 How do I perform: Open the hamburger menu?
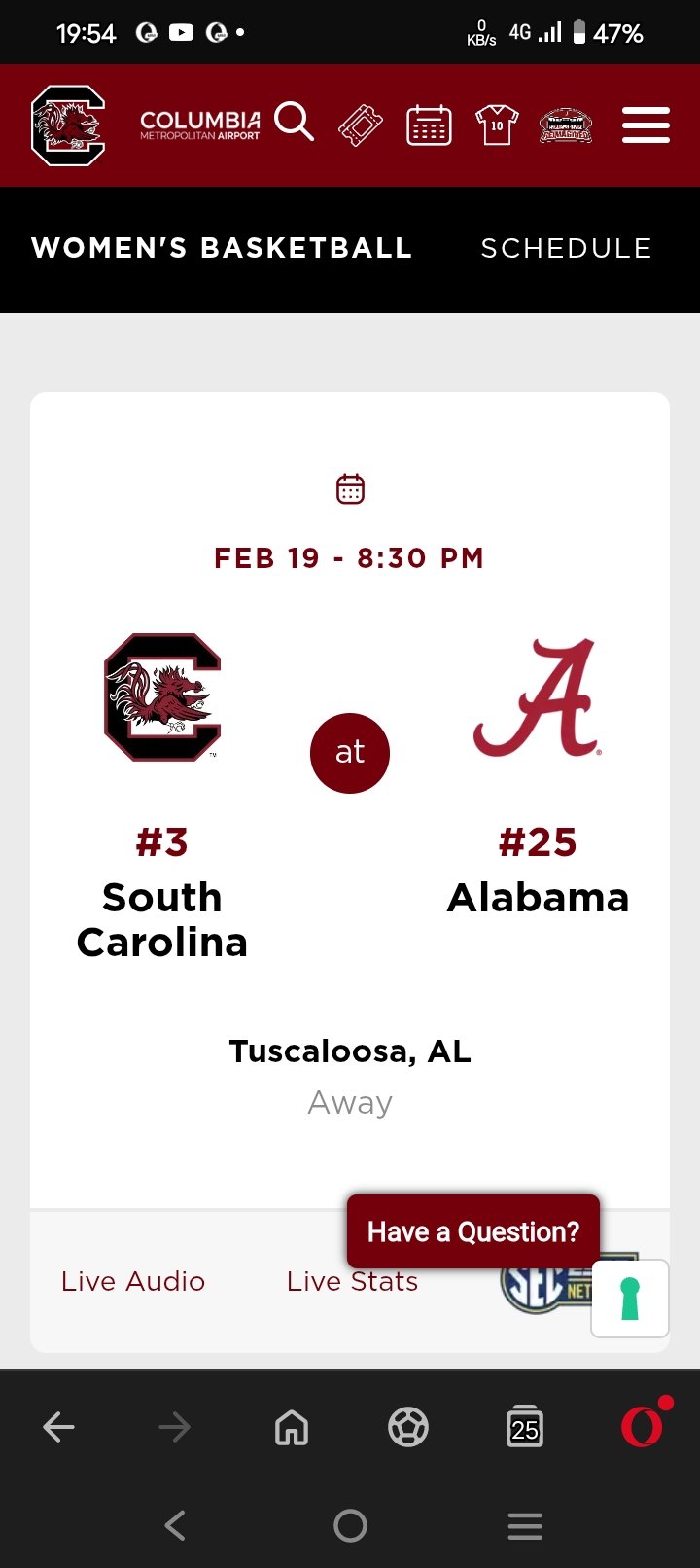click(646, 125)
